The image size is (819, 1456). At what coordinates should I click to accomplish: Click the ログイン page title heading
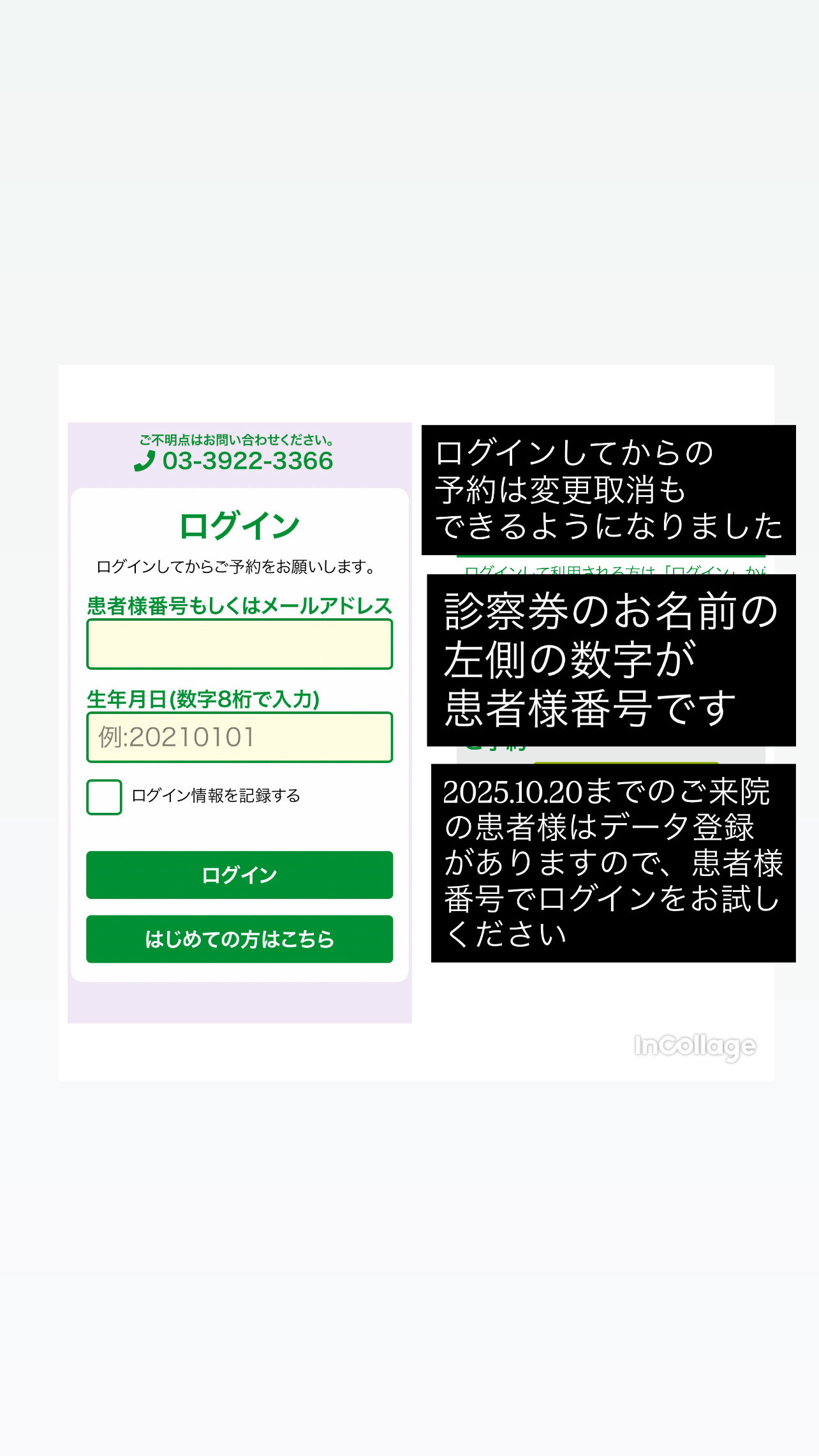point(239,524)
